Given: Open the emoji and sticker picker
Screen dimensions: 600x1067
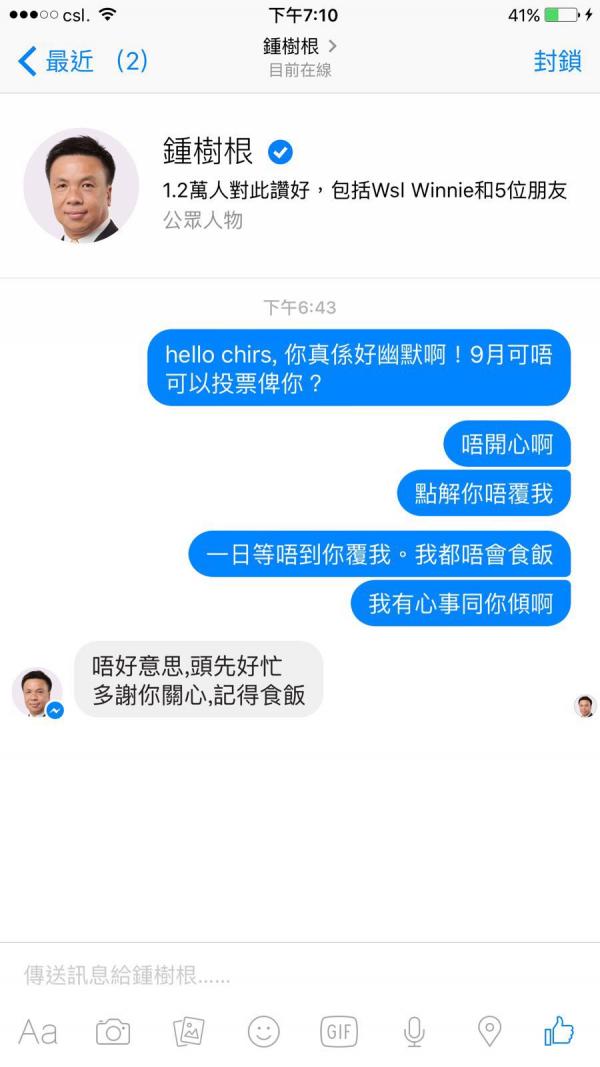Looking at the screenshot, I should [x=263, y=1031].
